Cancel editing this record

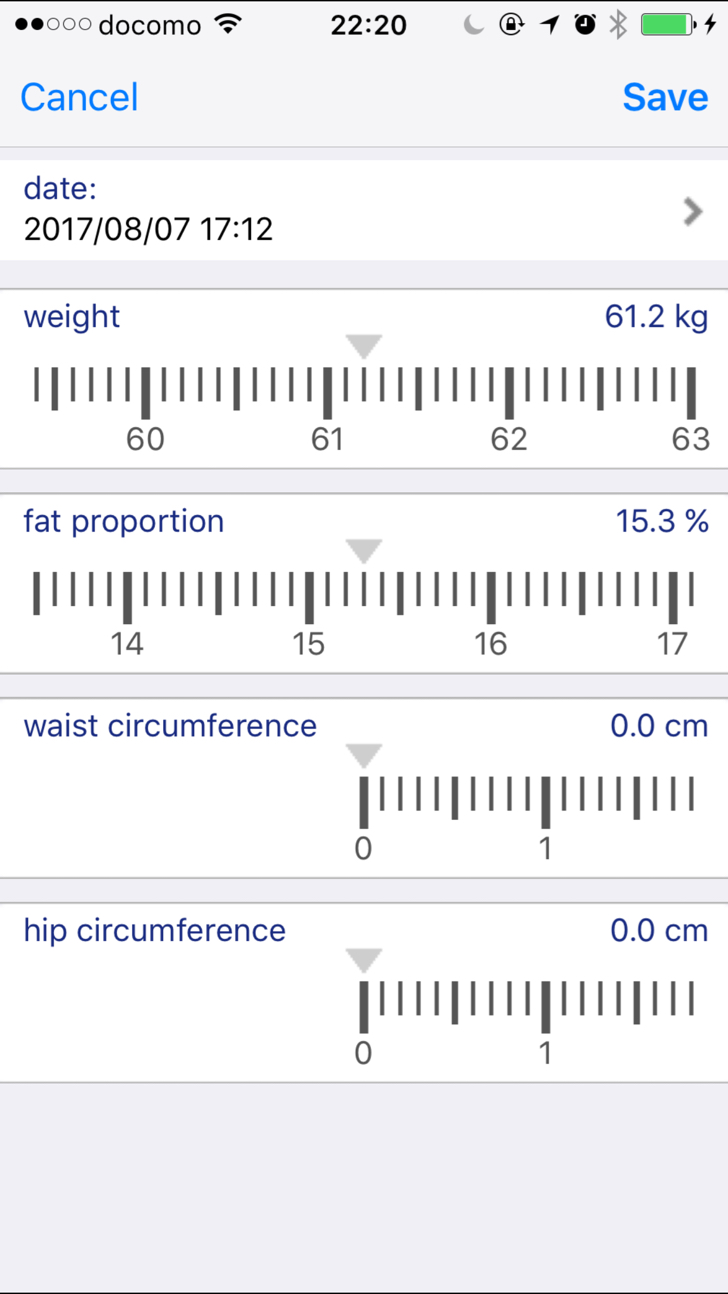click(x=79, y=97)
